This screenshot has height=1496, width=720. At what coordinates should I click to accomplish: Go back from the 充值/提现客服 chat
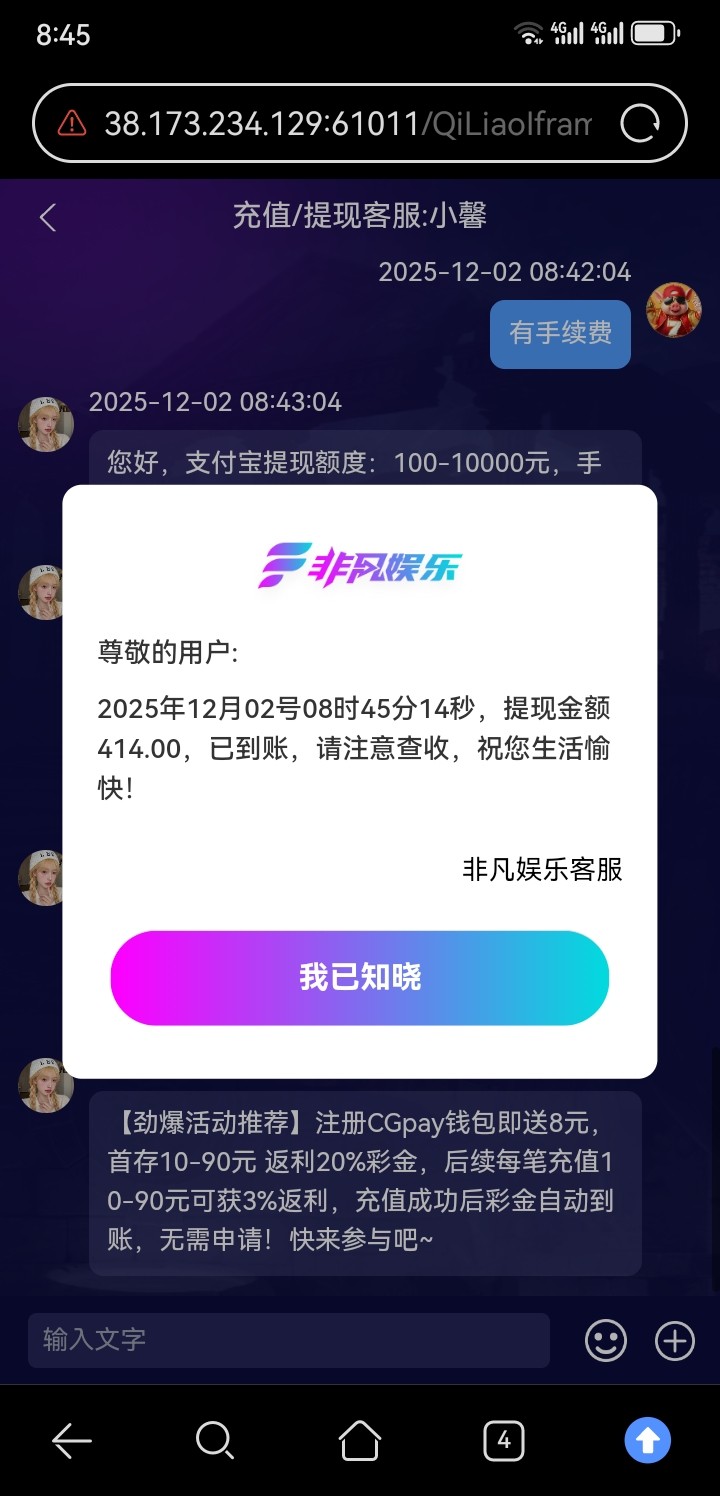(x=48, y=217)
